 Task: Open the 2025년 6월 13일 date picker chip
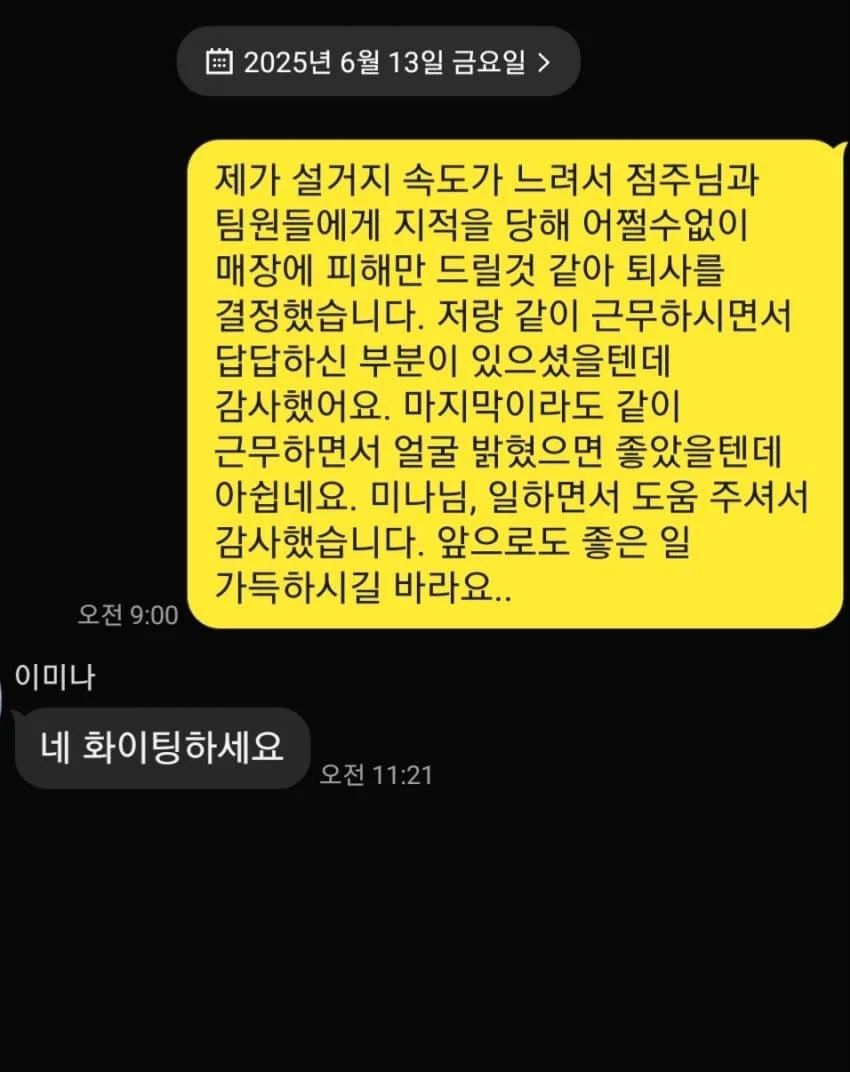click(378, 62)
